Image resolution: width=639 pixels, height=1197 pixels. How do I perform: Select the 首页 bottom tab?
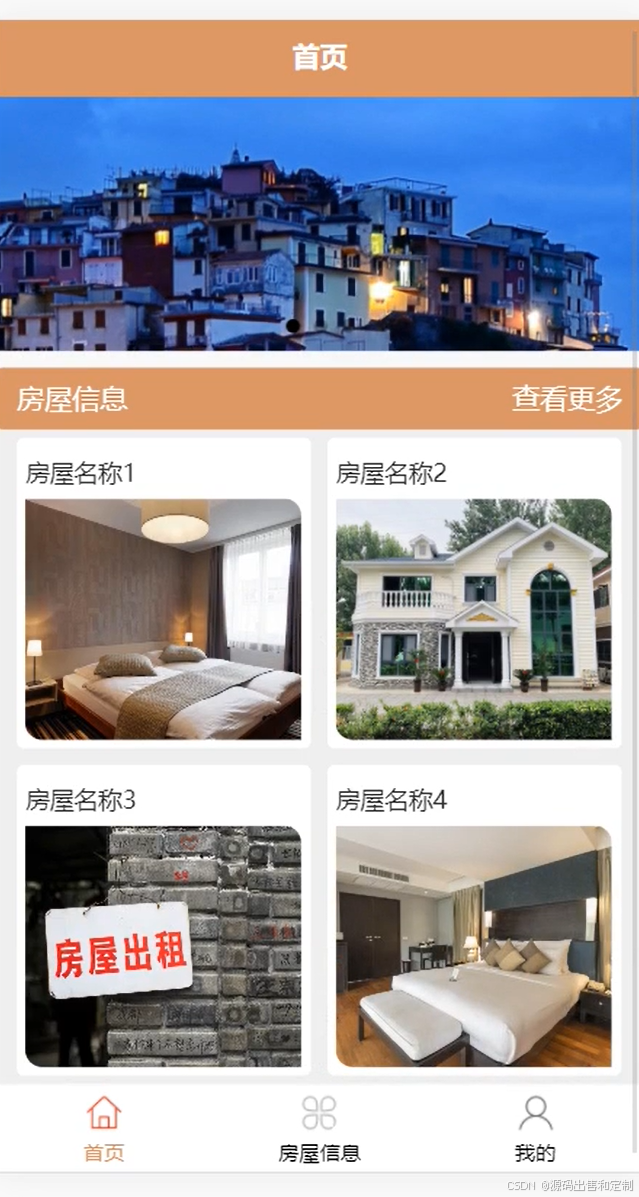click(105, 1129)
